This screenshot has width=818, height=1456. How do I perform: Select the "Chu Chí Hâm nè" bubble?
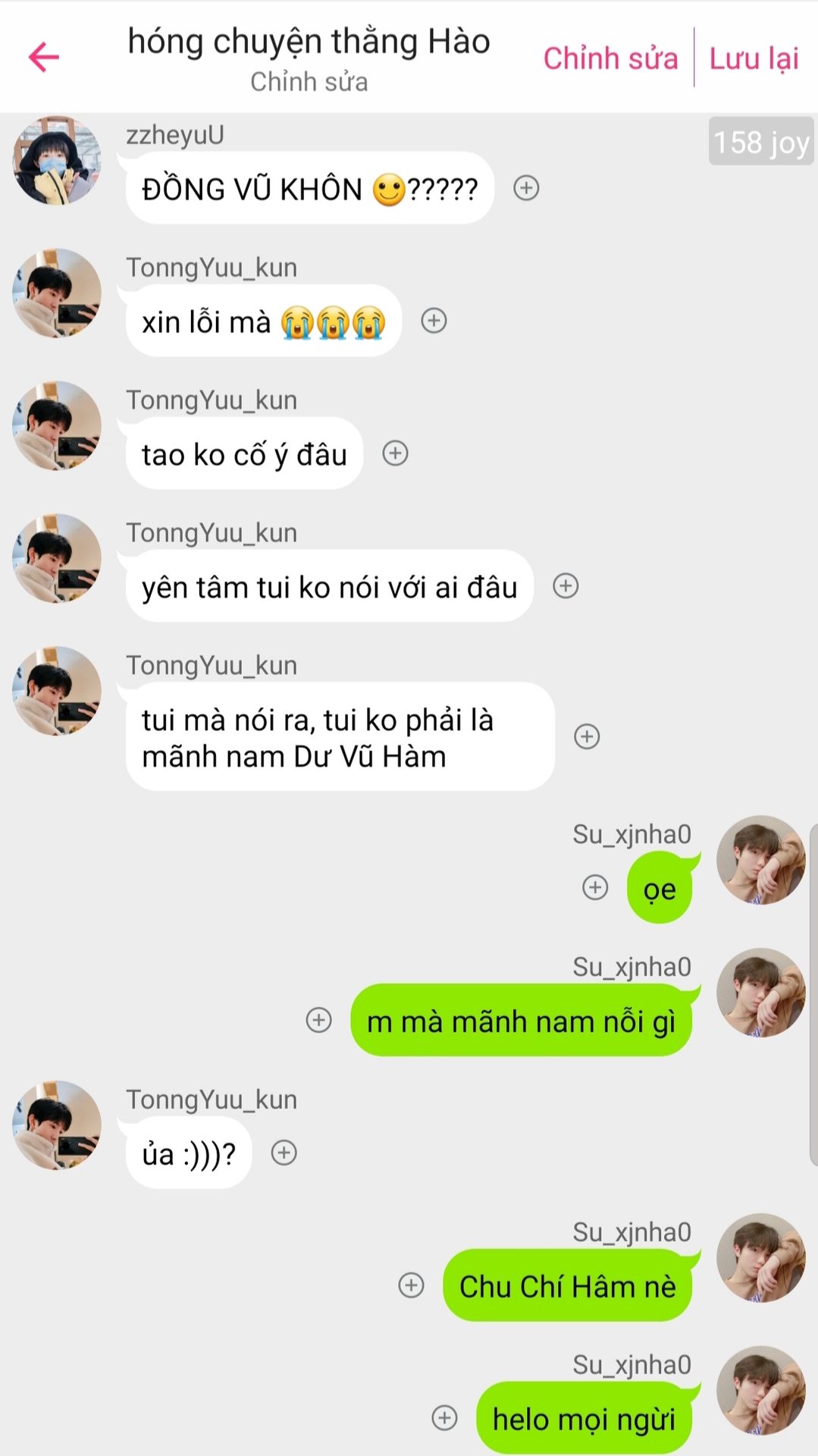click(x=567, y=1286)
